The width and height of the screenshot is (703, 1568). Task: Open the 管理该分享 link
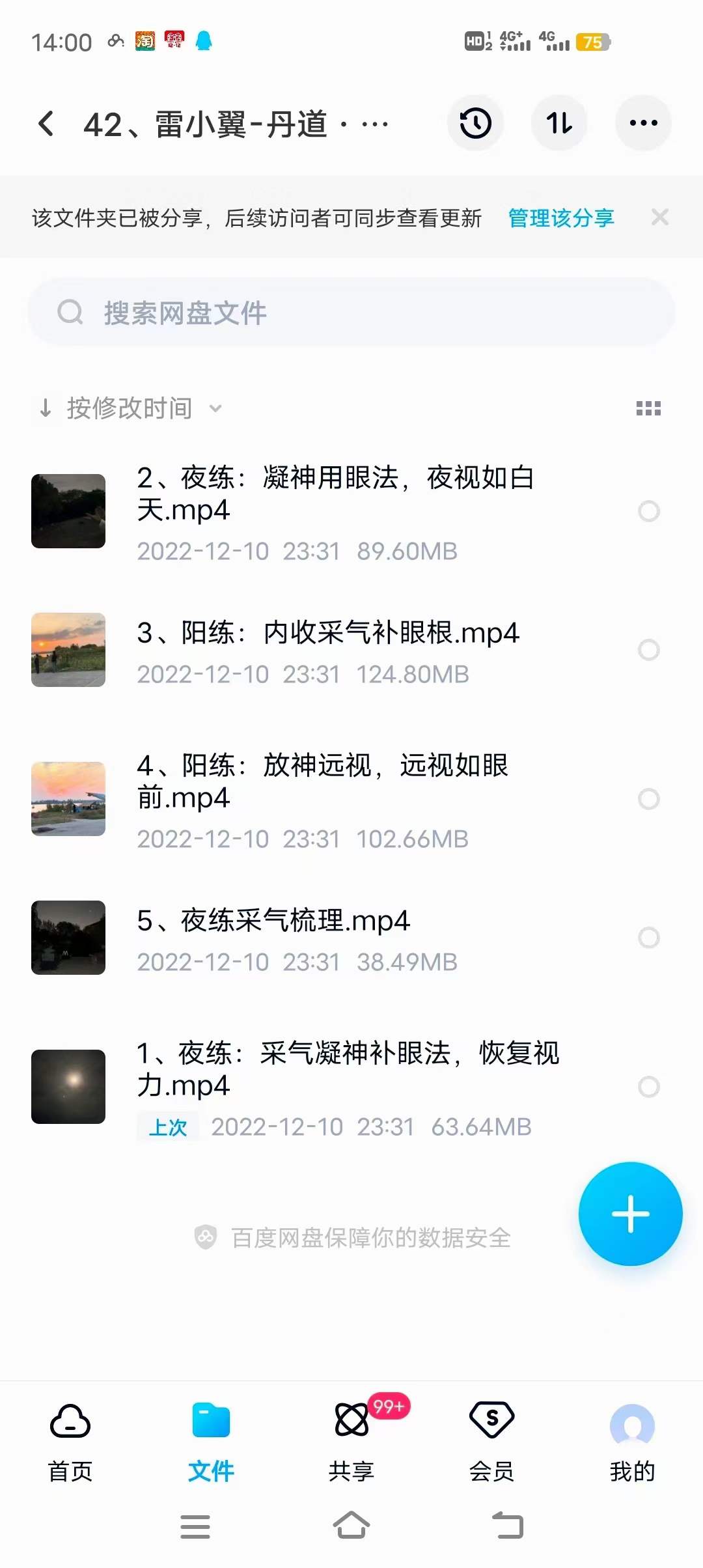pos(560,218)
